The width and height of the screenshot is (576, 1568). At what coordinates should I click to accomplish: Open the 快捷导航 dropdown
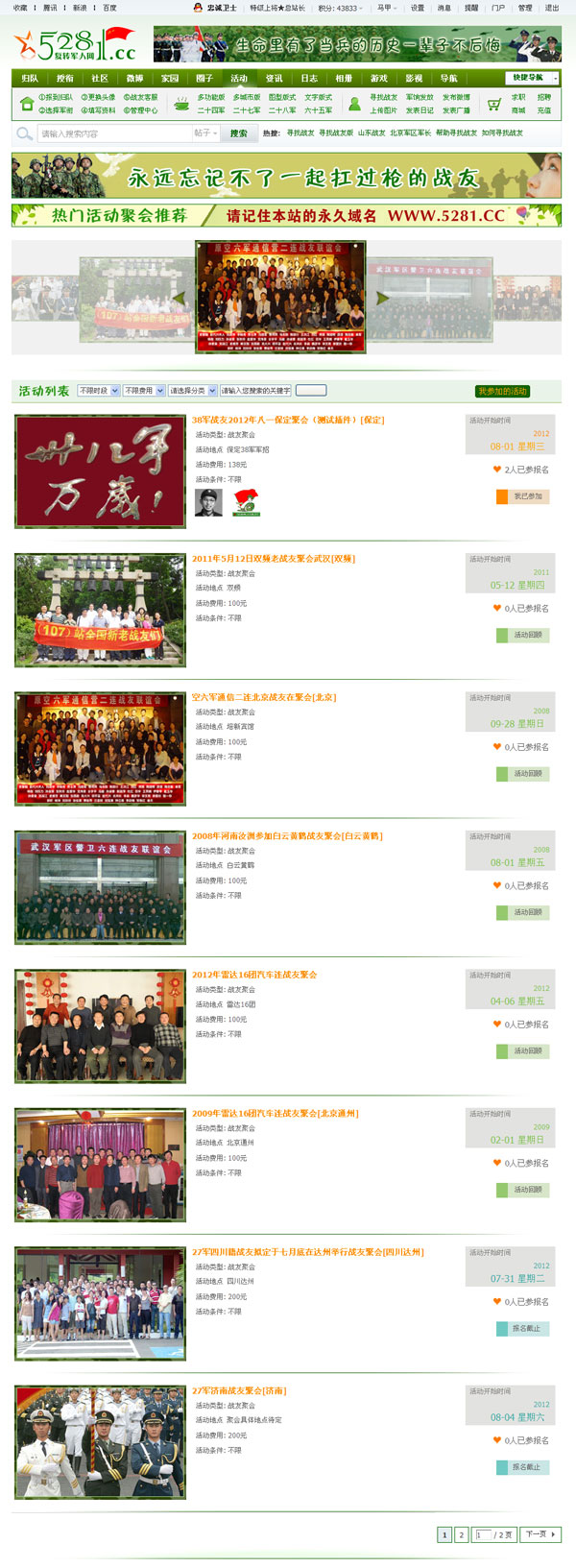coord(532,78)
